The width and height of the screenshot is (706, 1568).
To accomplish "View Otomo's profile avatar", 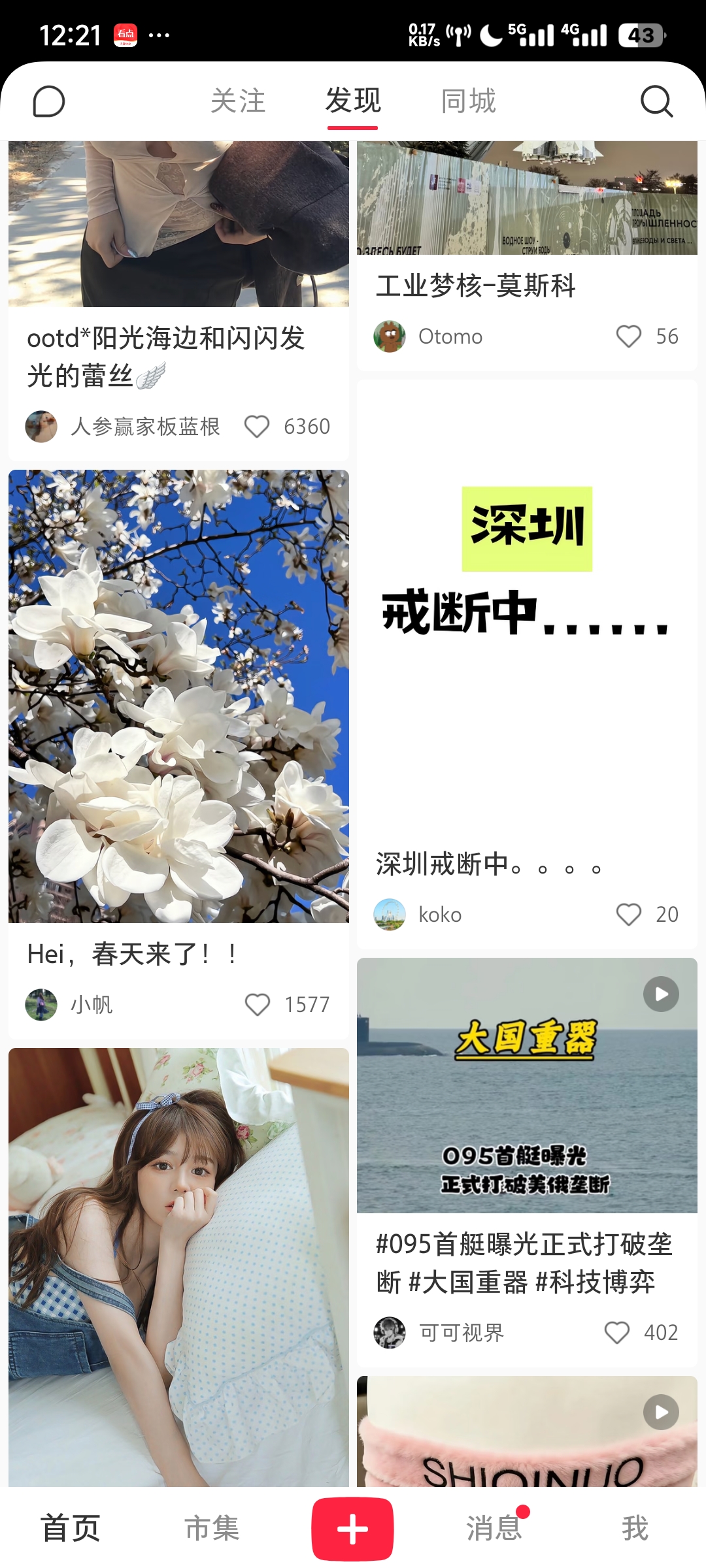I will [390, 336].
